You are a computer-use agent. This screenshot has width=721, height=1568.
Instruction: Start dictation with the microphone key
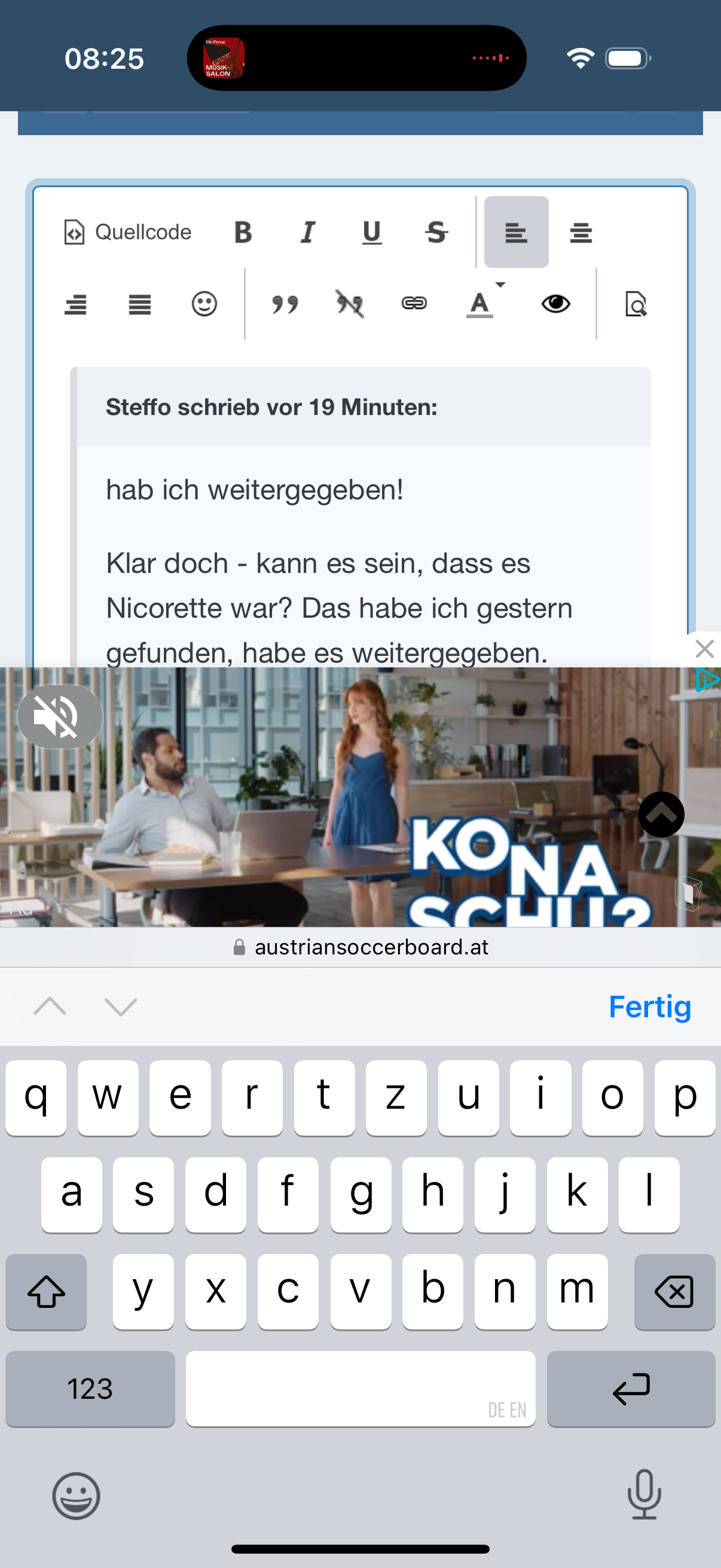coord(644,1494)
